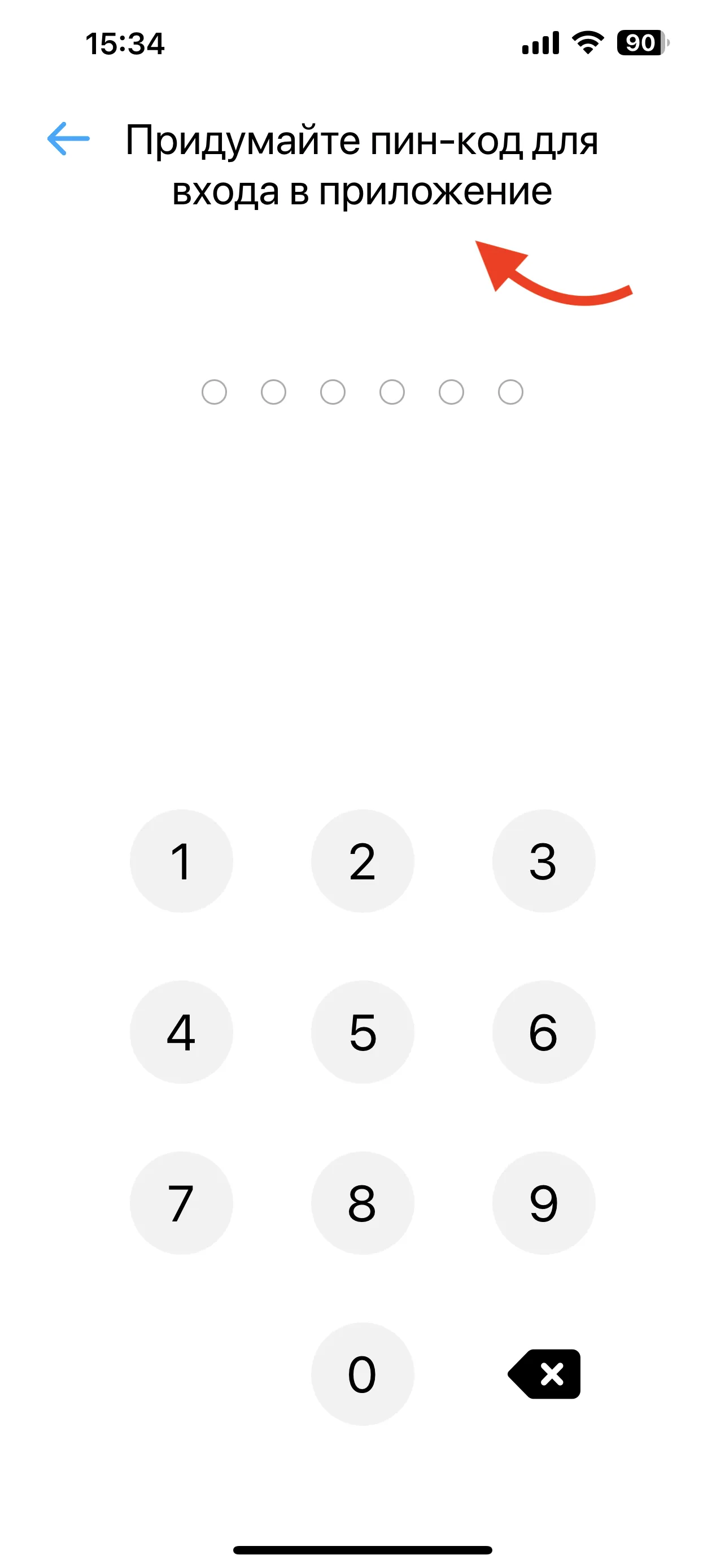Select number 3 on the PIN pad
The width and height of the screenshot is (725, 1568).
[x=544, y=861]
